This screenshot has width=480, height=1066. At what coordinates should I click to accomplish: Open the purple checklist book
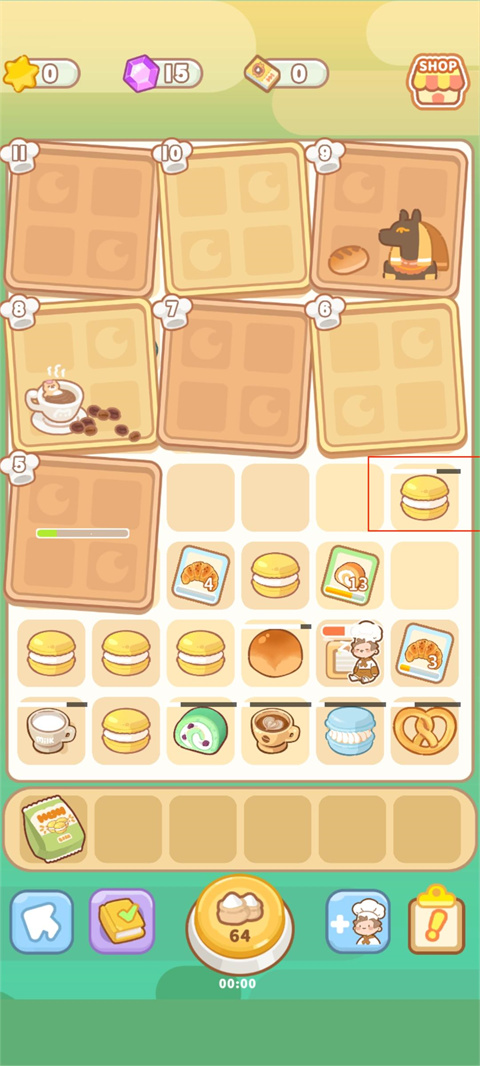[122, 921]
